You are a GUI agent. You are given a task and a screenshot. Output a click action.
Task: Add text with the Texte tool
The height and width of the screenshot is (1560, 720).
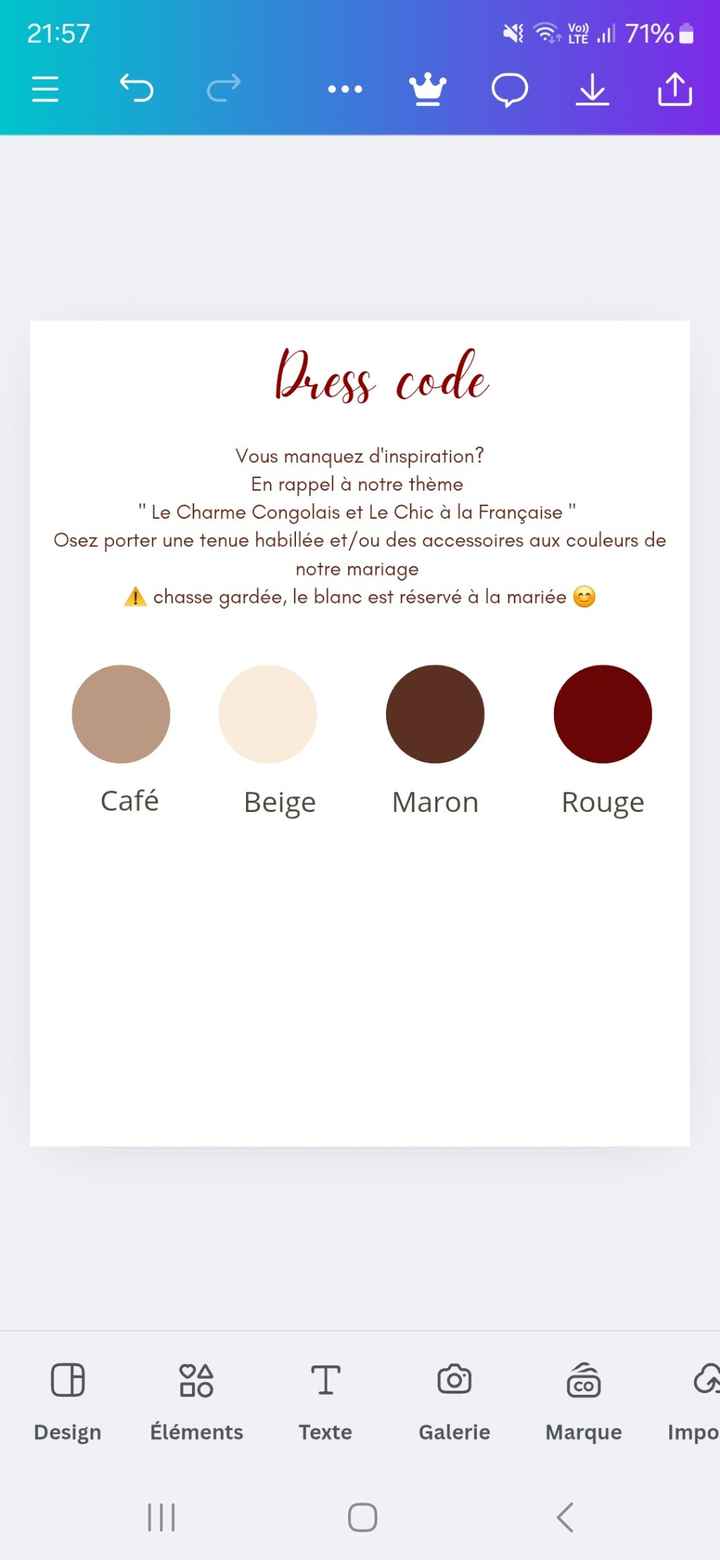325,1402
